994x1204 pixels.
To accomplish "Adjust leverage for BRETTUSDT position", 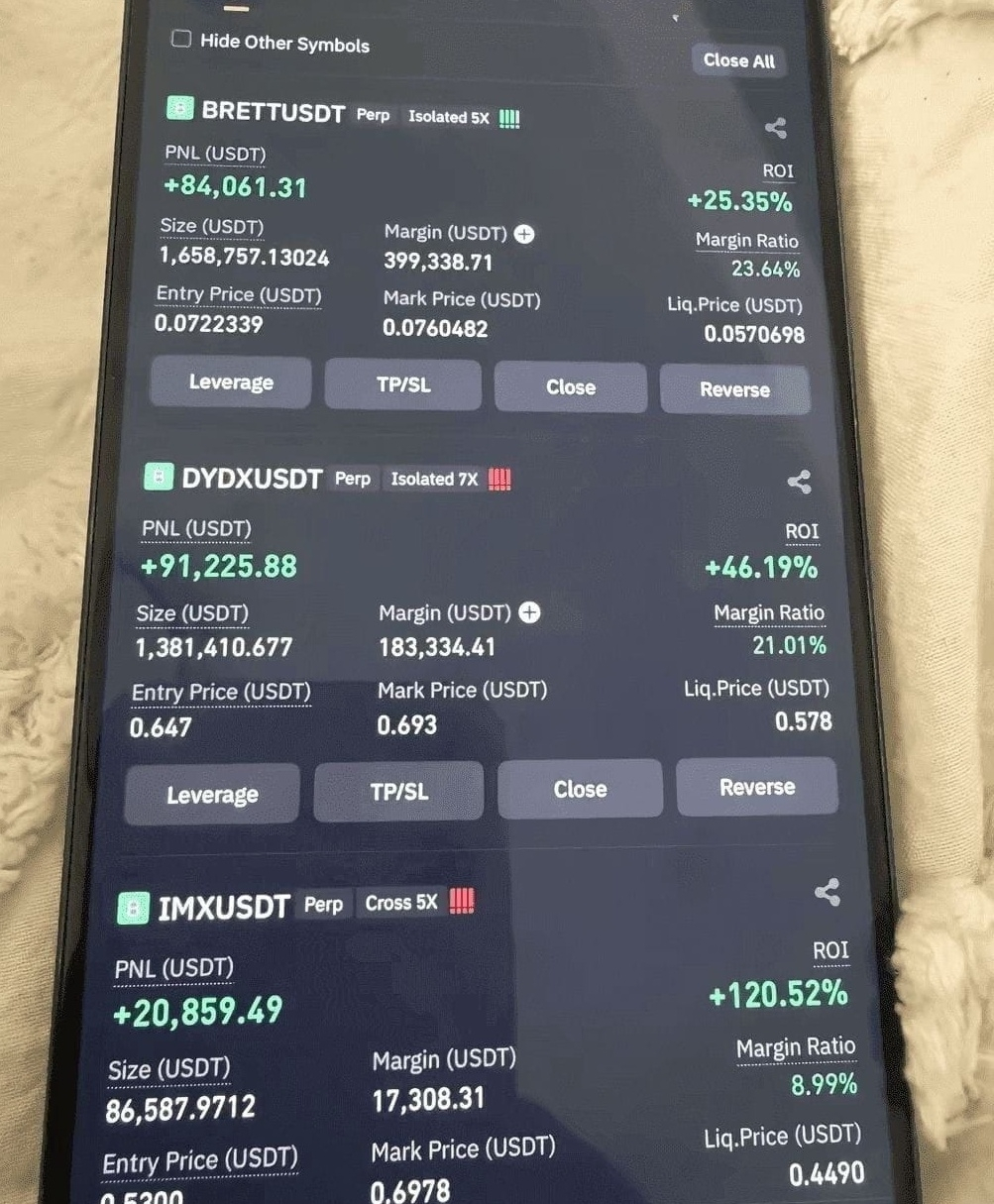I will coord(231,383).
